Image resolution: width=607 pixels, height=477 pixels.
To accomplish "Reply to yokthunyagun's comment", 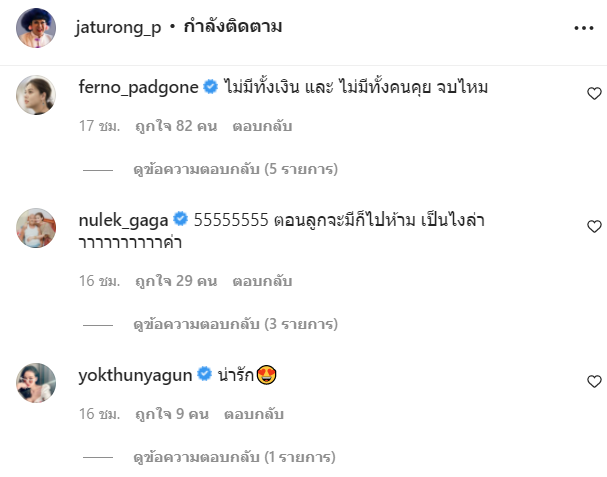I will (x=254, y=413).
